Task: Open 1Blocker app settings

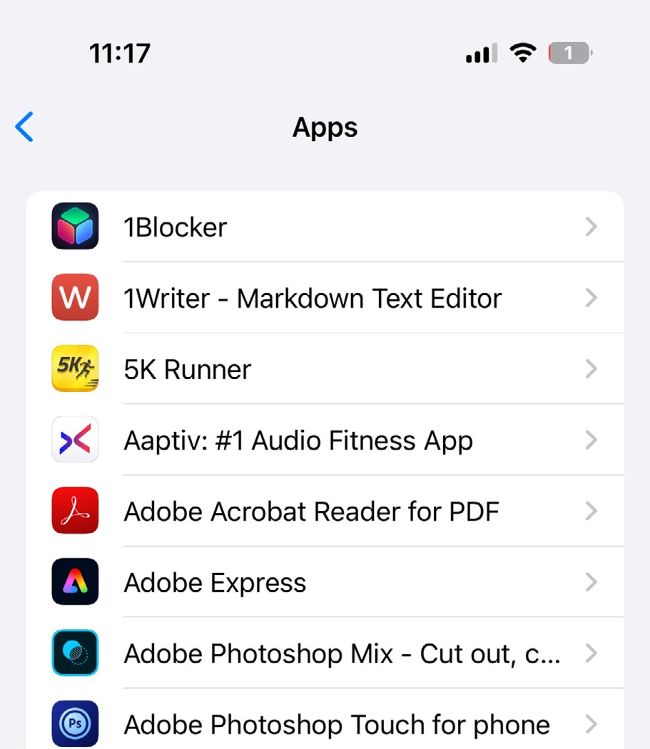Action: pyautogui.click(x=324, y=227)
